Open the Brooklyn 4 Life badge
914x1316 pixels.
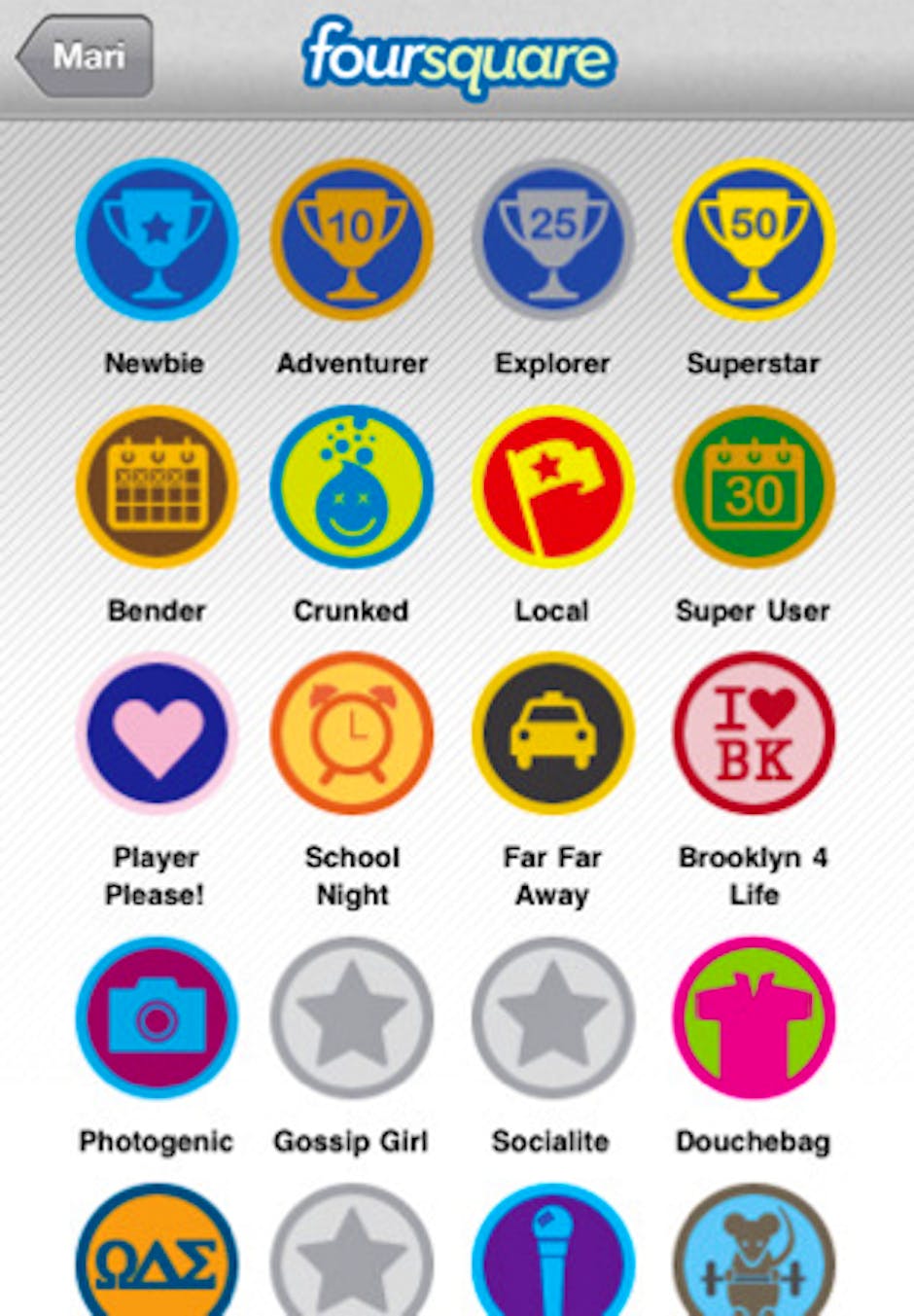(754, 733)
